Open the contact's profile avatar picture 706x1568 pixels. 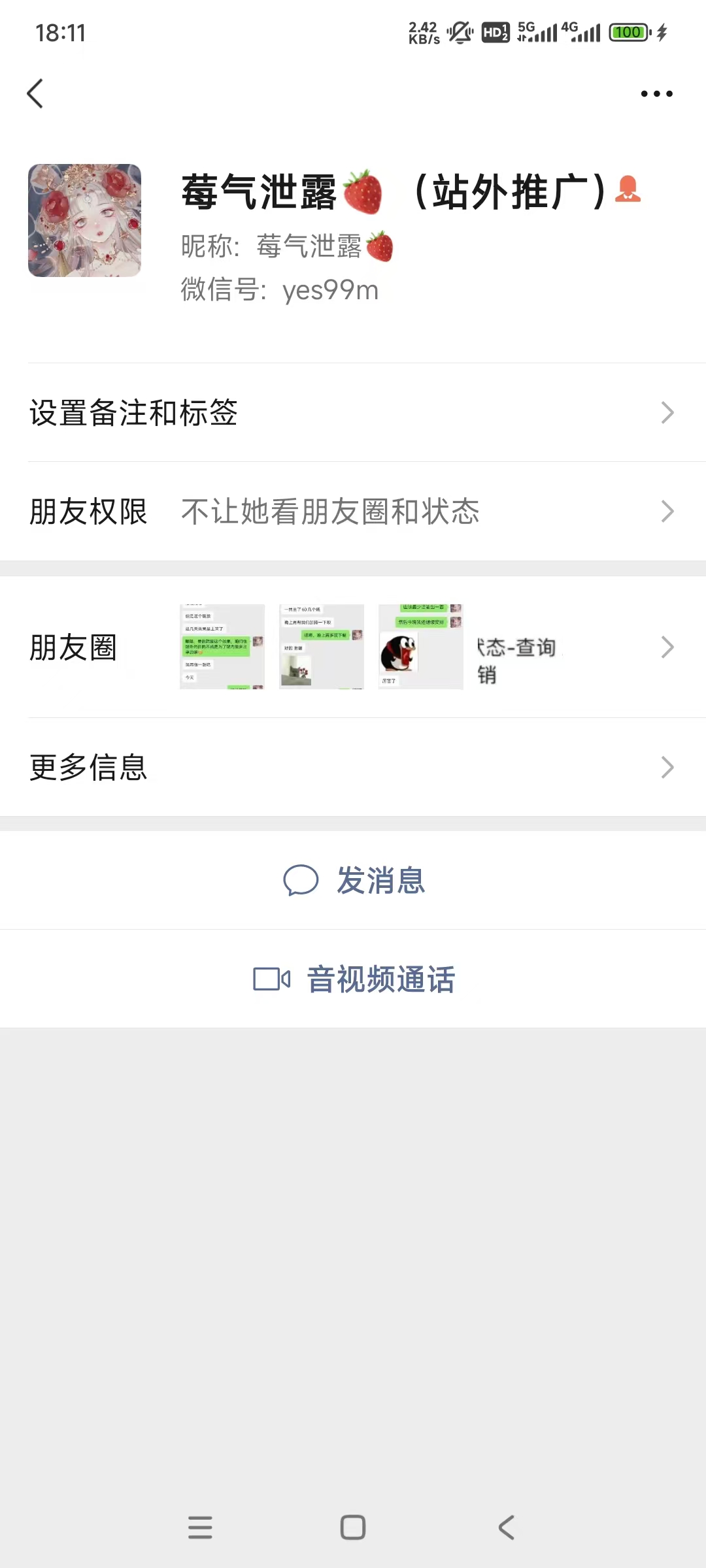pyautogui.click(x=85, y=220)
